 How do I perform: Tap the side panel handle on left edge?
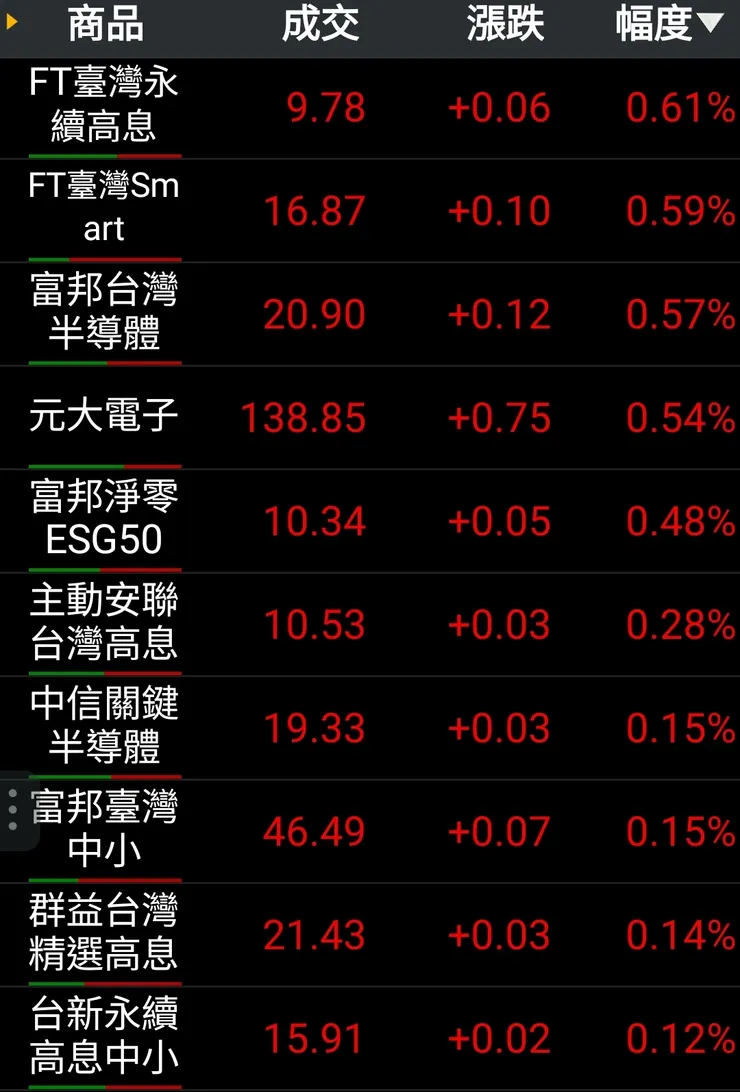(12, 809)
